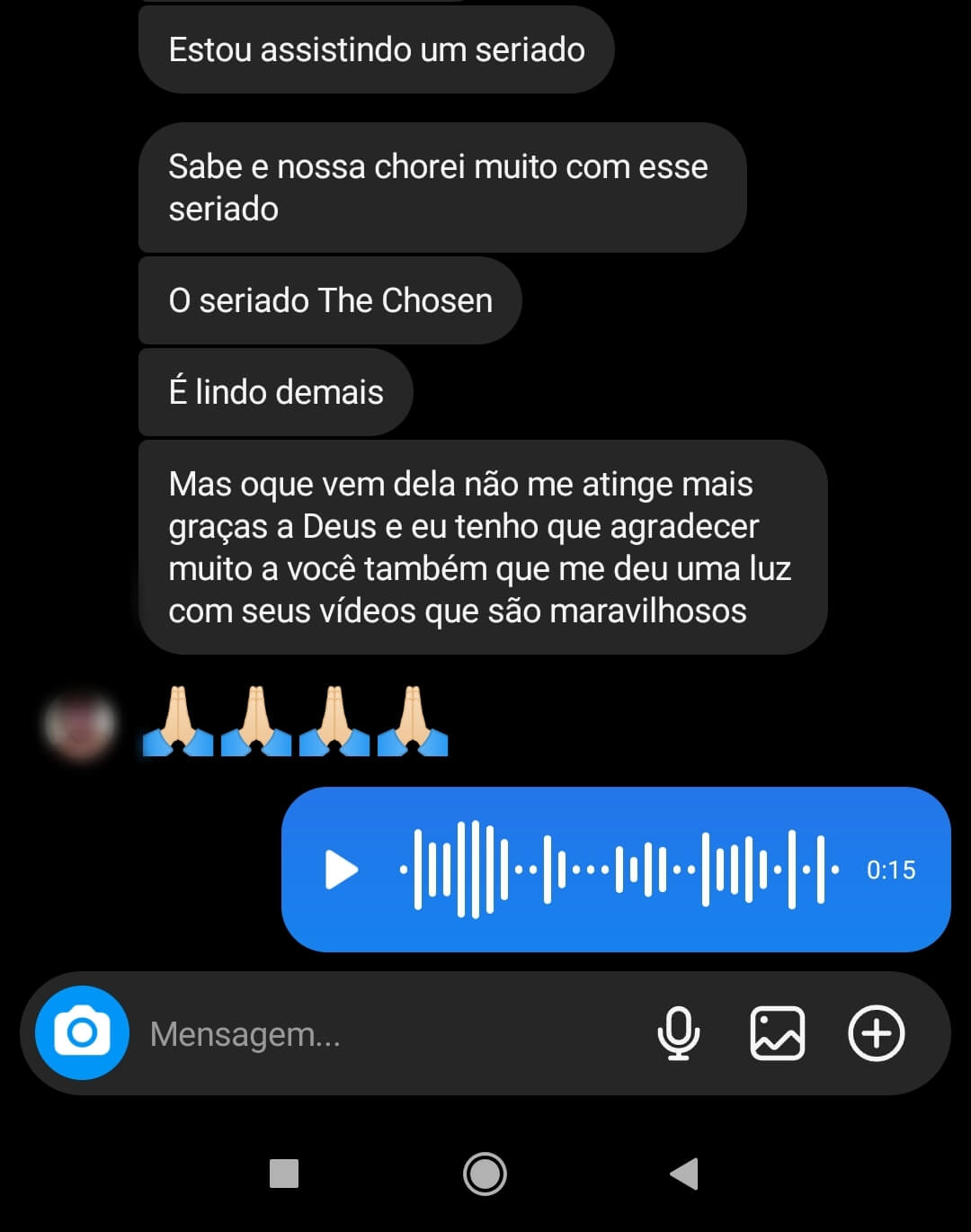
Task: Open recent apps with square button
Action: (x=284, y=1174)
